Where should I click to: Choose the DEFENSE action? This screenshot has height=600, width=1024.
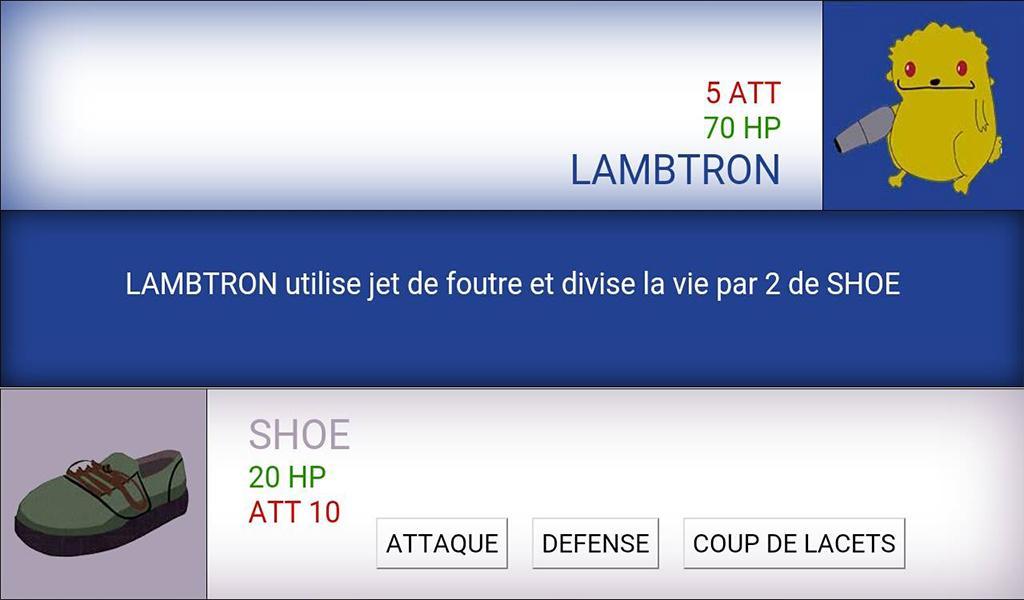click(595, 544)
